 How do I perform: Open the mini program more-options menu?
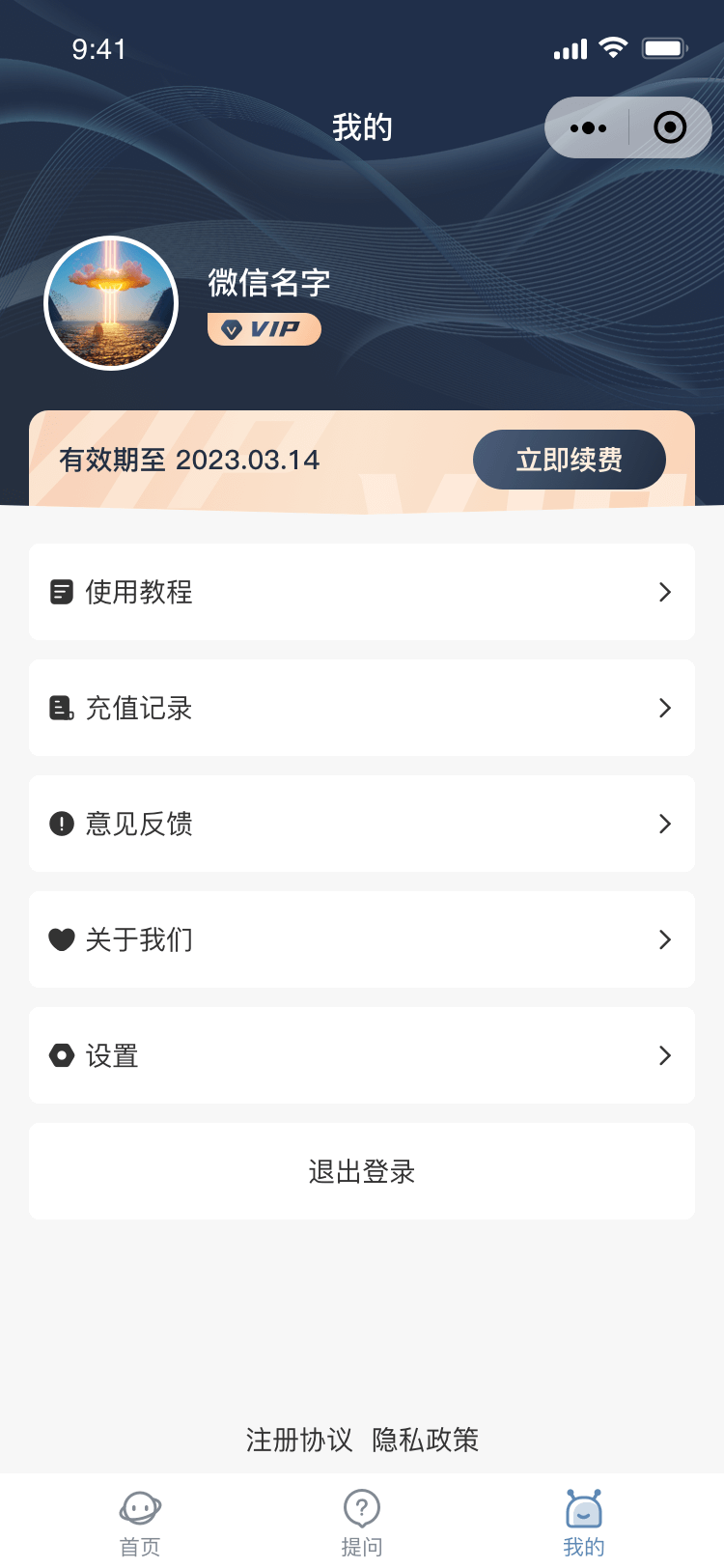click(x=588, y=127)
